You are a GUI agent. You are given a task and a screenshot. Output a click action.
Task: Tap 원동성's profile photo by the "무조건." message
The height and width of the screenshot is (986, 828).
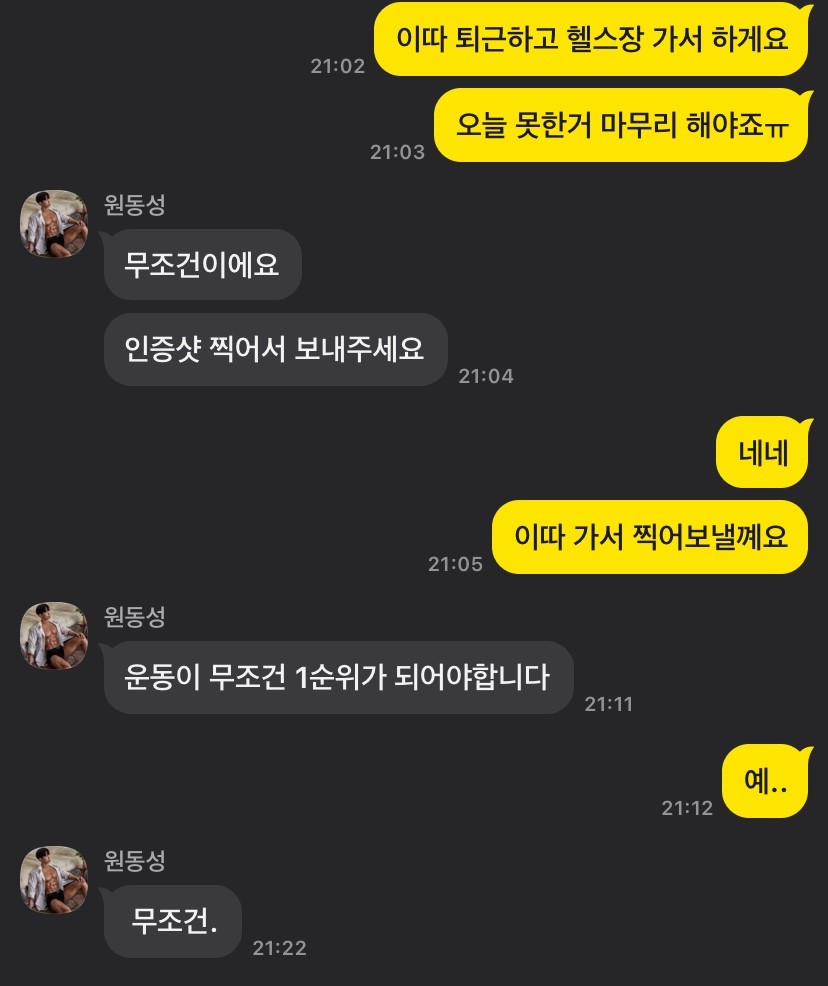[x=54, y=880]
